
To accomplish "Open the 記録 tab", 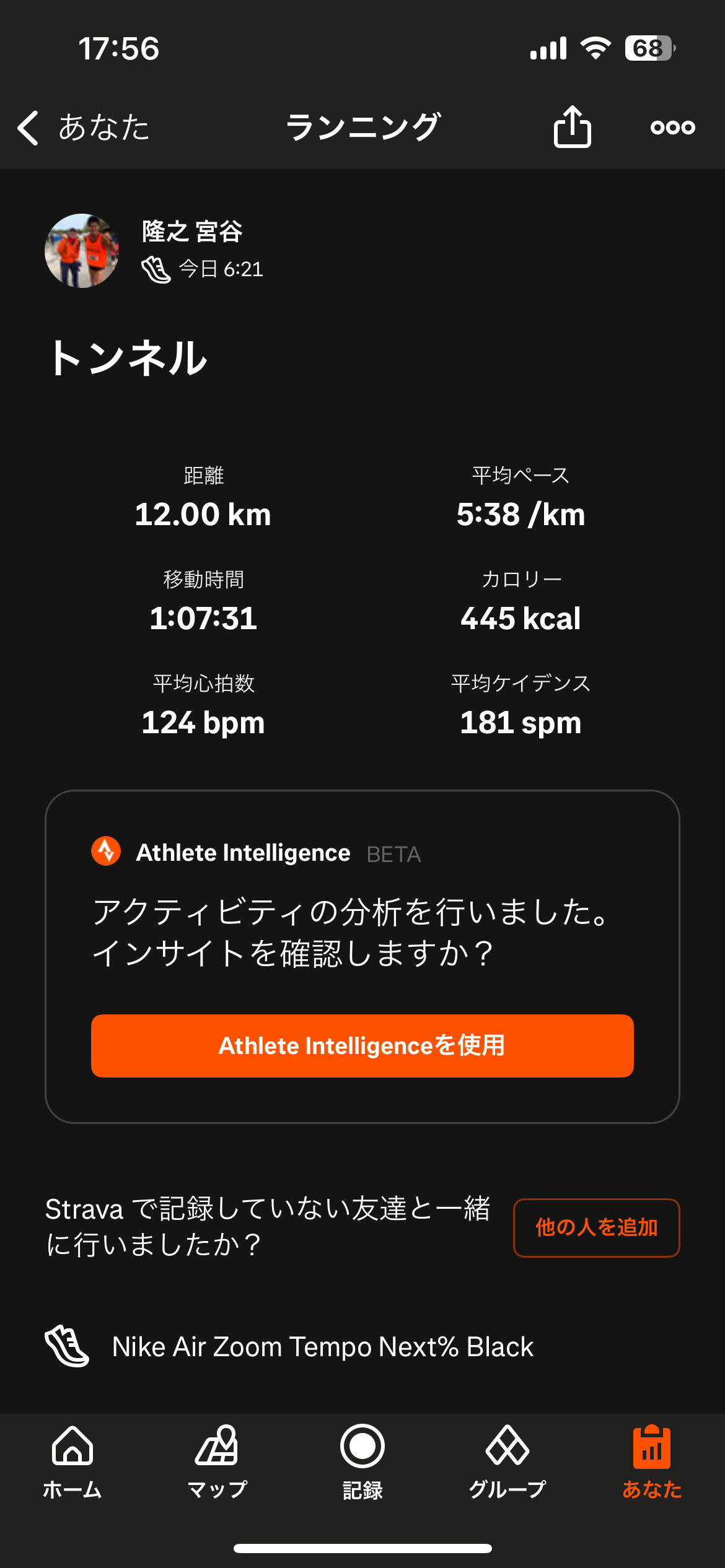I will tap(362, 1461).
